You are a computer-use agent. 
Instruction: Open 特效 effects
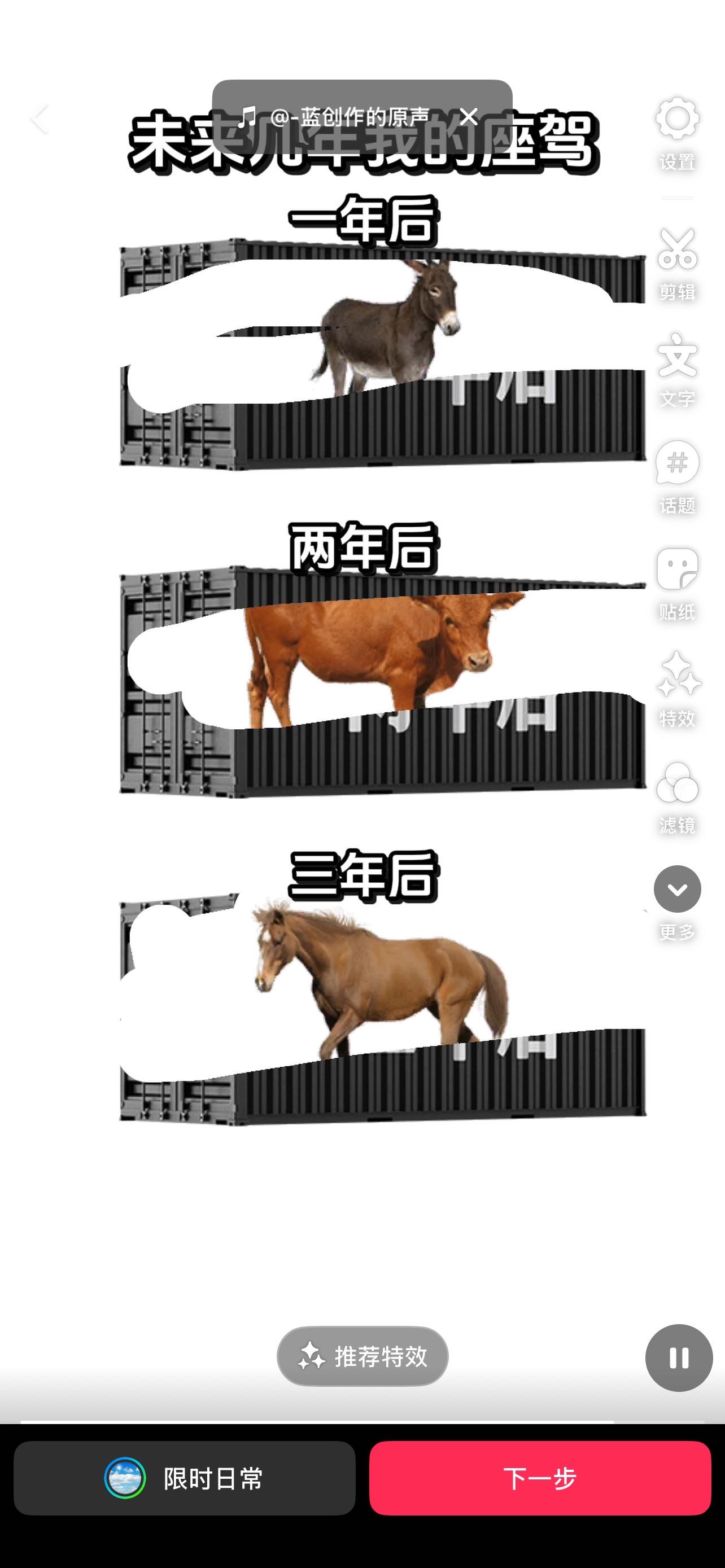point(677,689)
